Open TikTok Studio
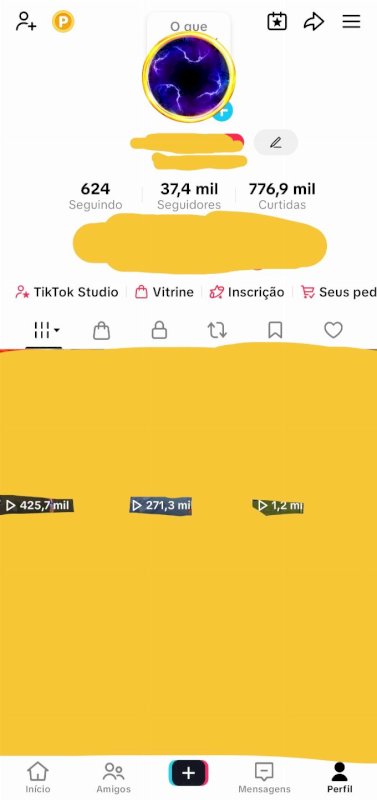The image size is (377, 800). pos(67,292)
